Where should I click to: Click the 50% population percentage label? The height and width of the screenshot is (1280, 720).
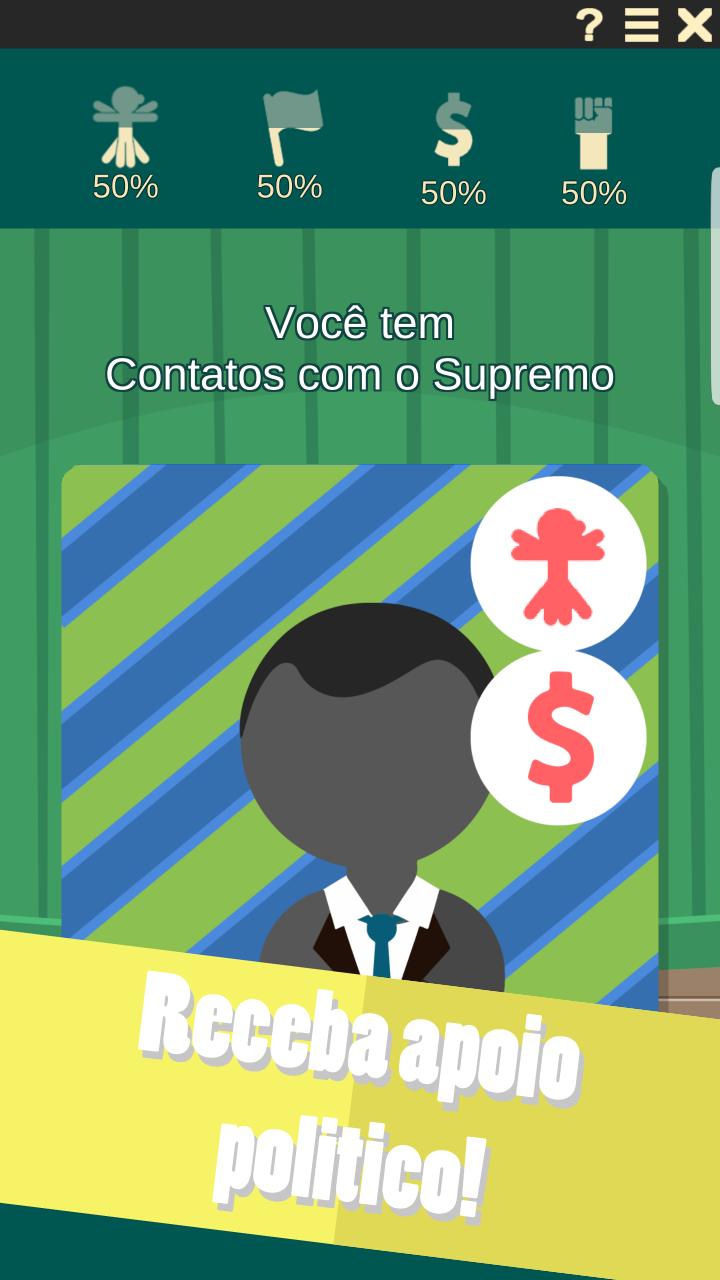124,189
